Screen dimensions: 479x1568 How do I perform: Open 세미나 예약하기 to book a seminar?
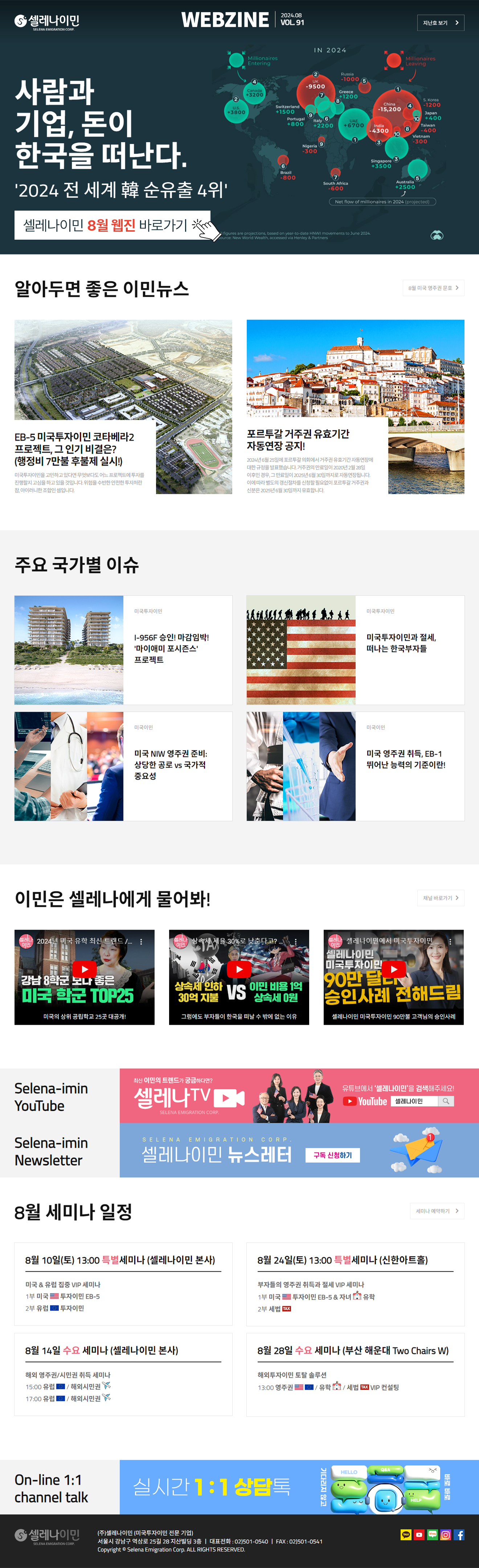tap(437, 1211)
